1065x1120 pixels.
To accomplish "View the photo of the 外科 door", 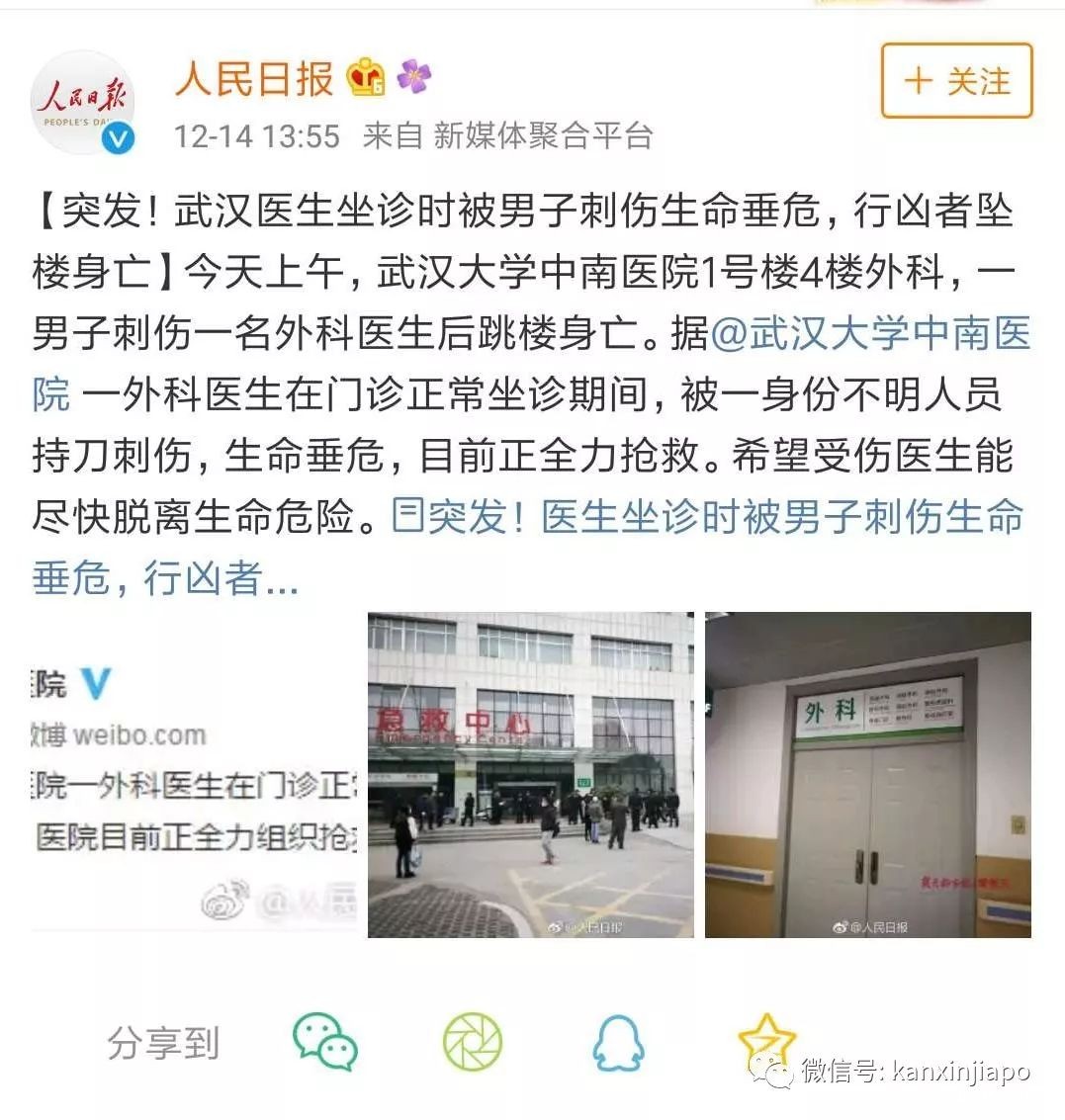I will (x=867, y=774).
